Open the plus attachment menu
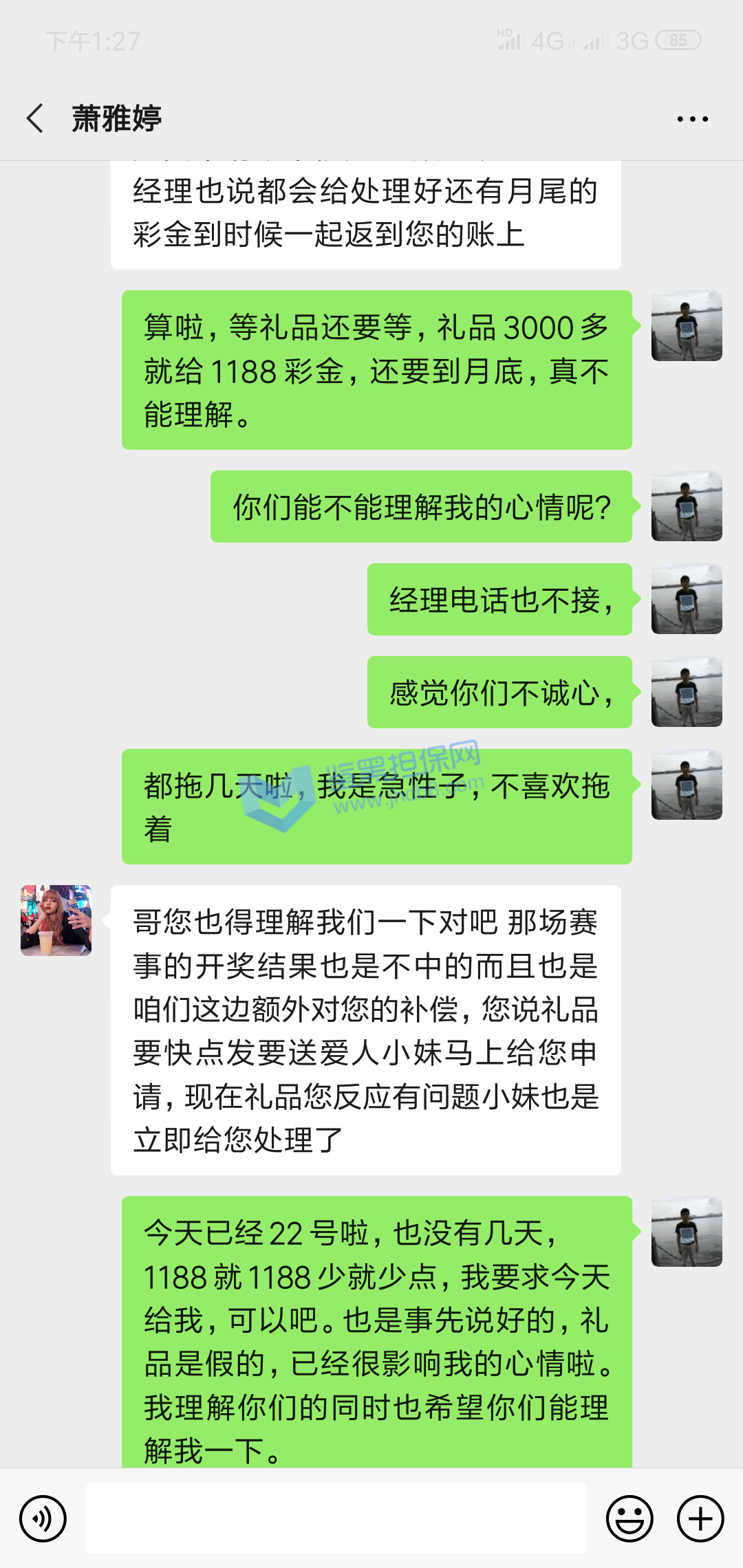This screenshot has width=743, height=1568. pyautogui.click(x=700, y=1518)
